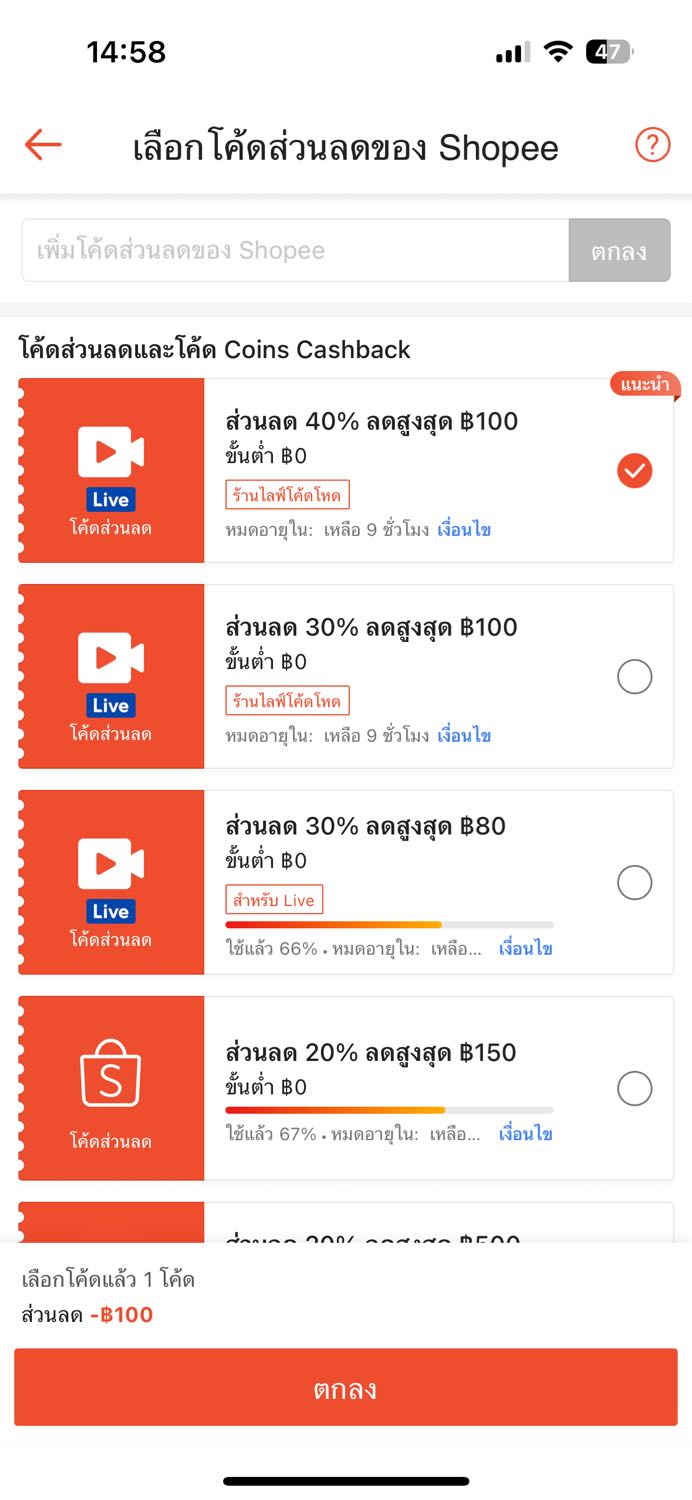This screenshot has width=692, height=1500.
Task: Open เงื่อนไข for the 40% voucher
Action: click(464, 530)
